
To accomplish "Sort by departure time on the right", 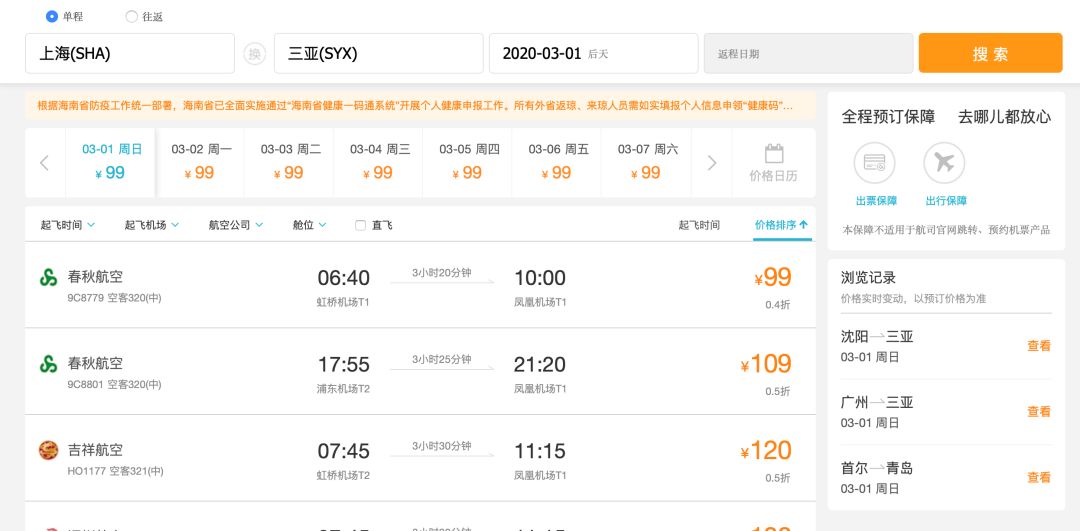I will [x=699, y=225].
